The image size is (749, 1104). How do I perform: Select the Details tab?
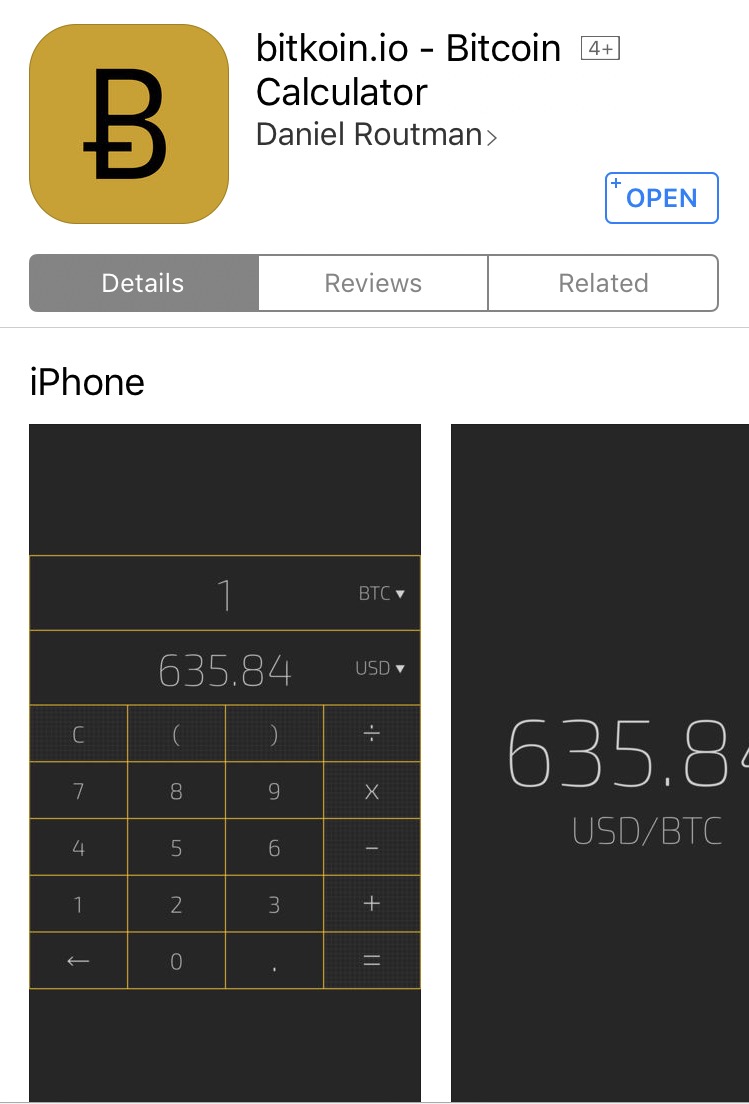click(x=143, y=283)
